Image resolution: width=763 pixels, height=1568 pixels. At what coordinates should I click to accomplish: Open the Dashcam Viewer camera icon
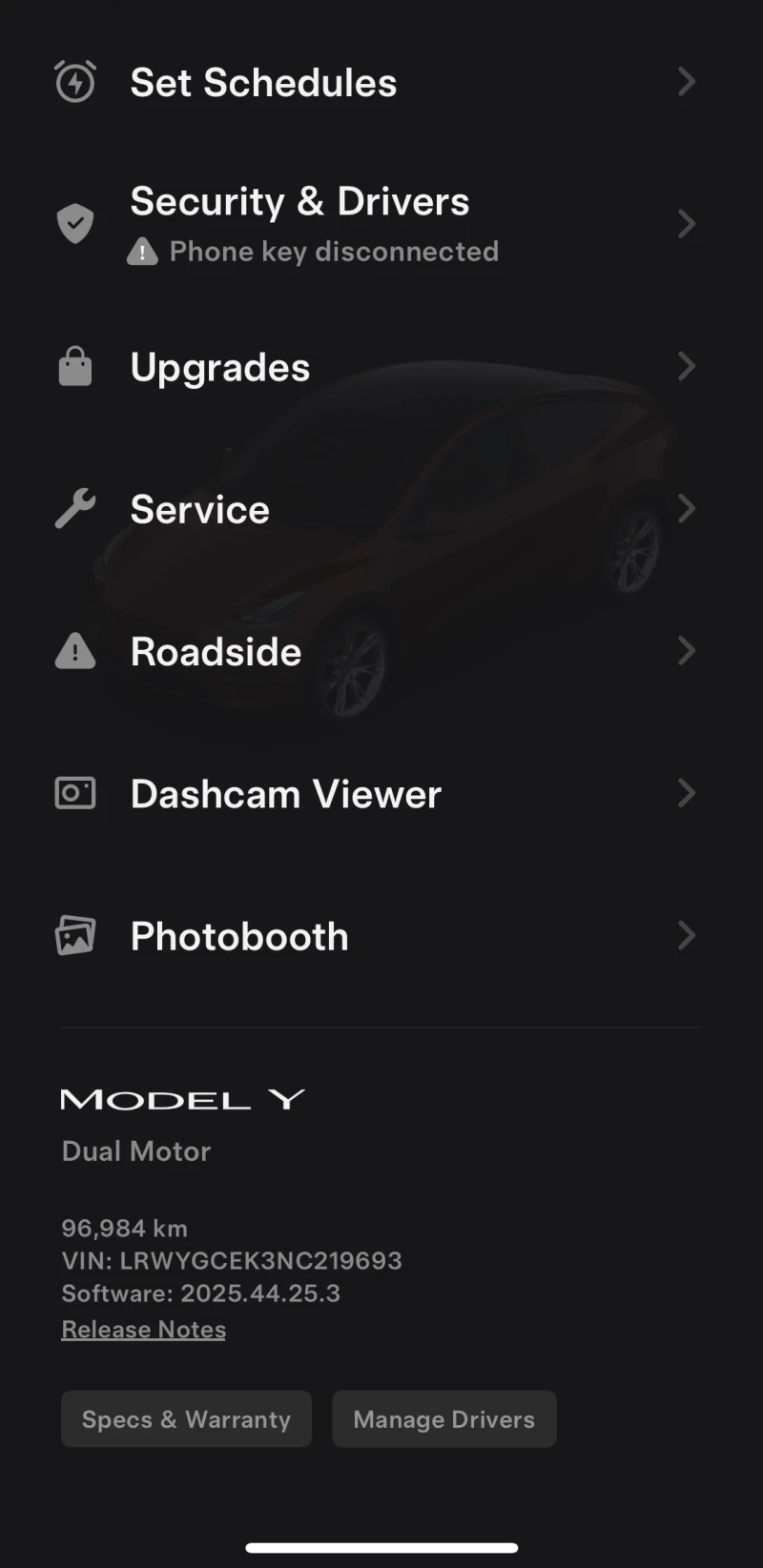(75, 793)
